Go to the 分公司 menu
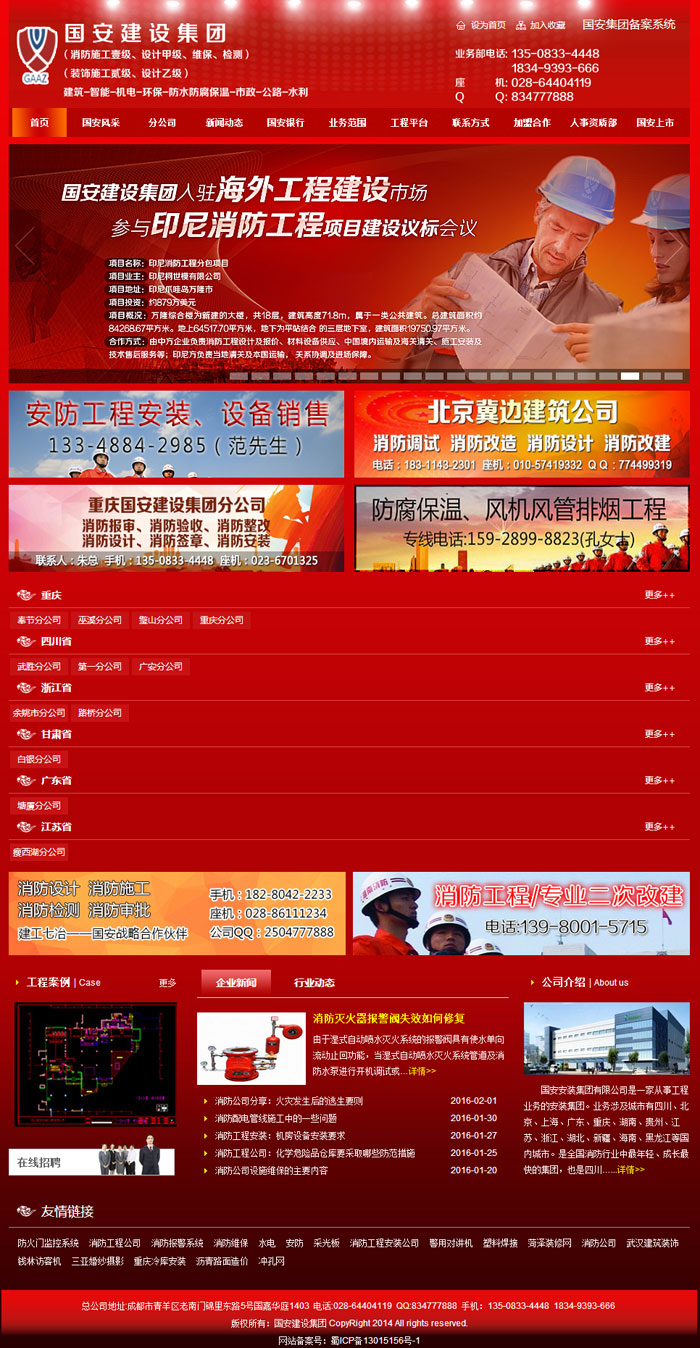Image resolution: width=700 pixels, height=1348 pixels. [x=162, y=123]
